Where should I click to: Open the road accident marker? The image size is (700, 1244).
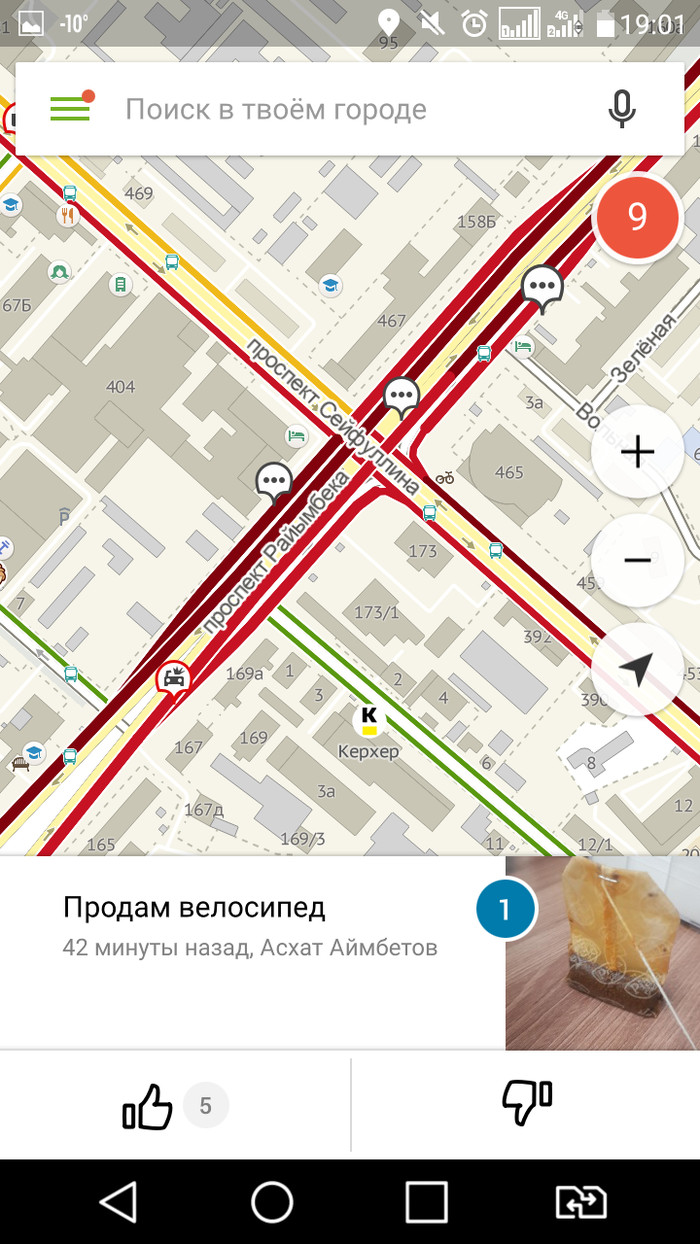pos(175,679)
